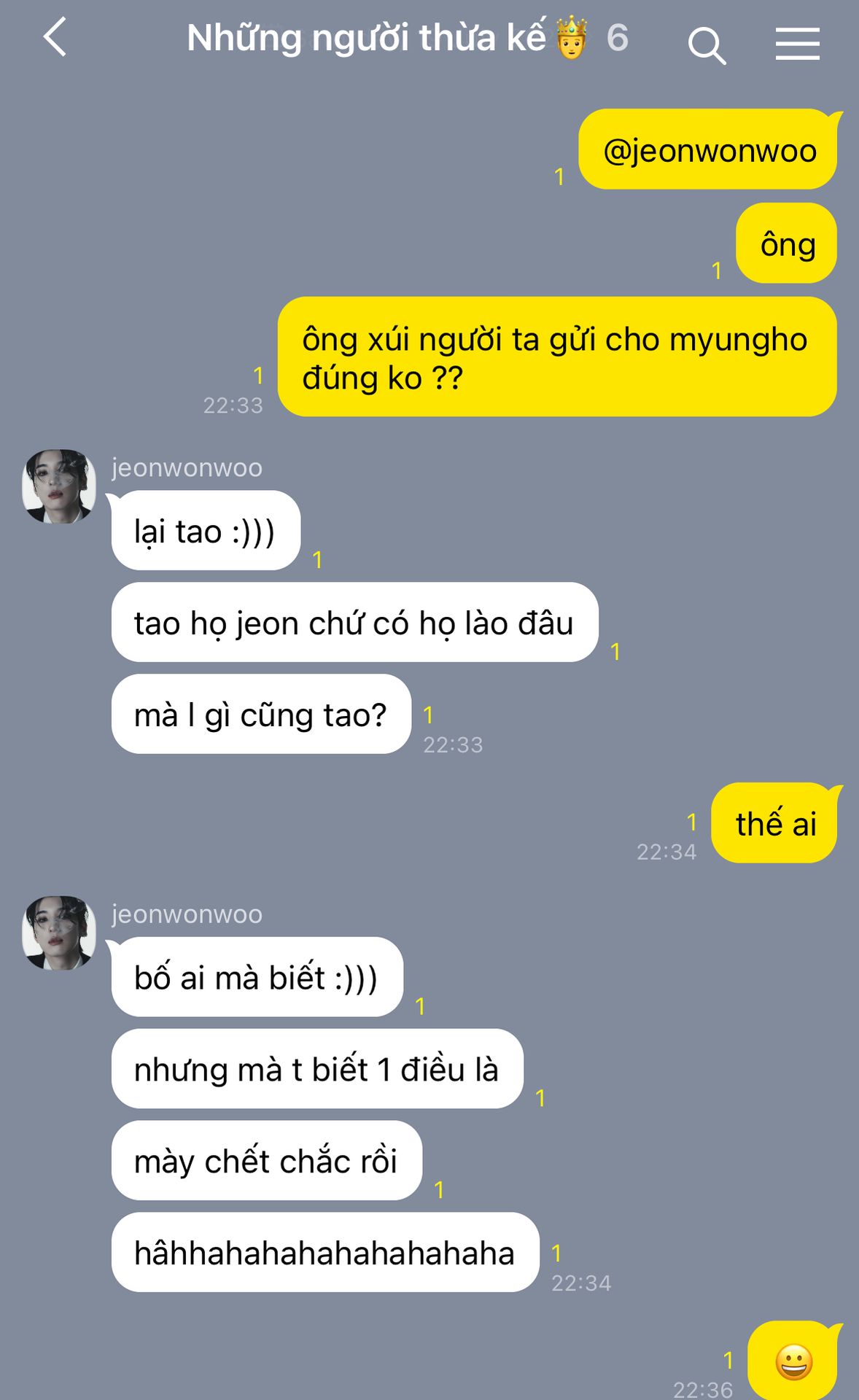Open jeonwonwoo's avatar above "lại tao :)))"
Screen dimensions: 859x1400
coord(59,486)
